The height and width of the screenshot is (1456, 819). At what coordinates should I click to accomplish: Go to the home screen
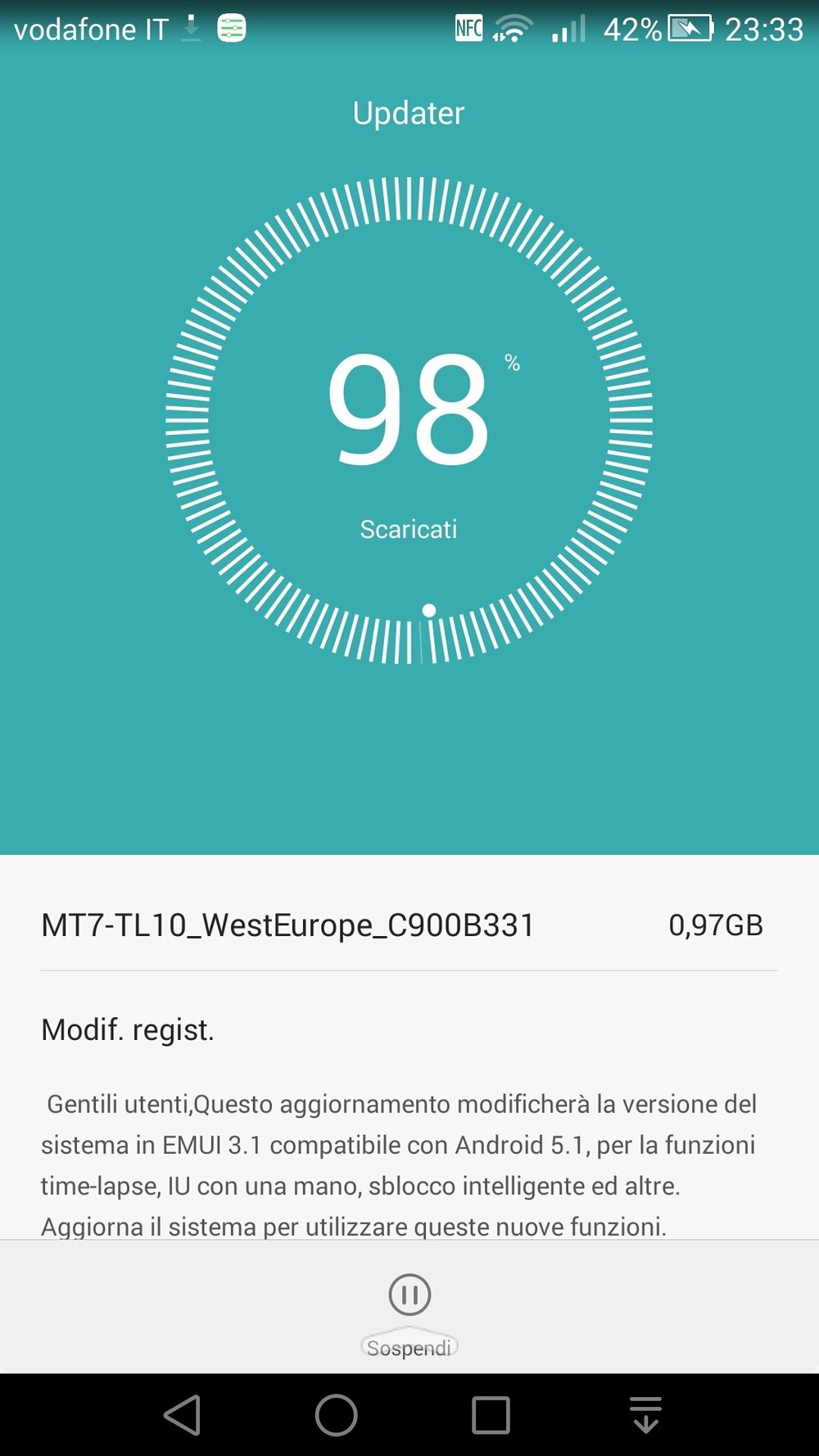tap(337, 1415)
